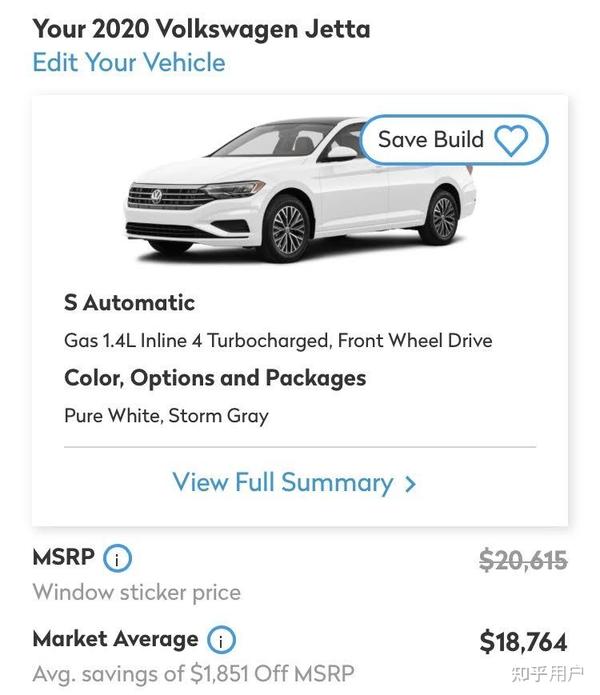
Task: Show MSRP info tooltip
Action: (x=118, y=558)
